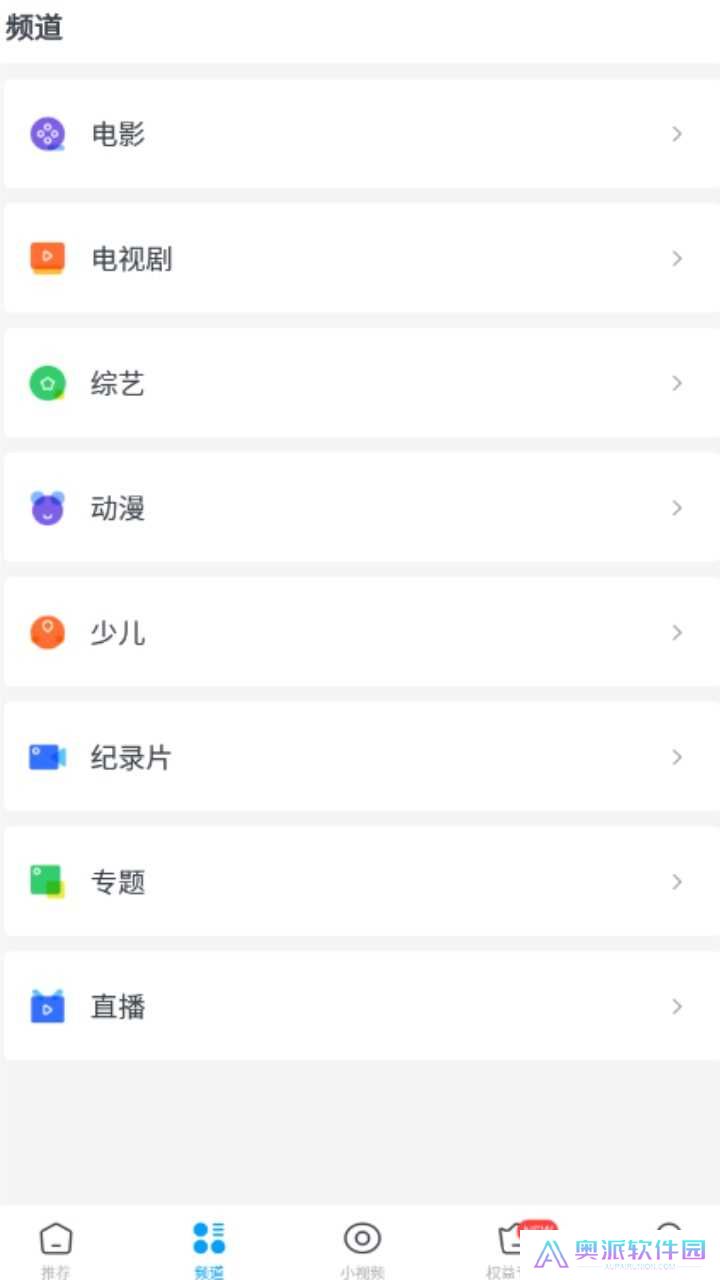Open the 电影 channel icon
The width and height of the screenshot is (720, 1280).
point(47,133)
